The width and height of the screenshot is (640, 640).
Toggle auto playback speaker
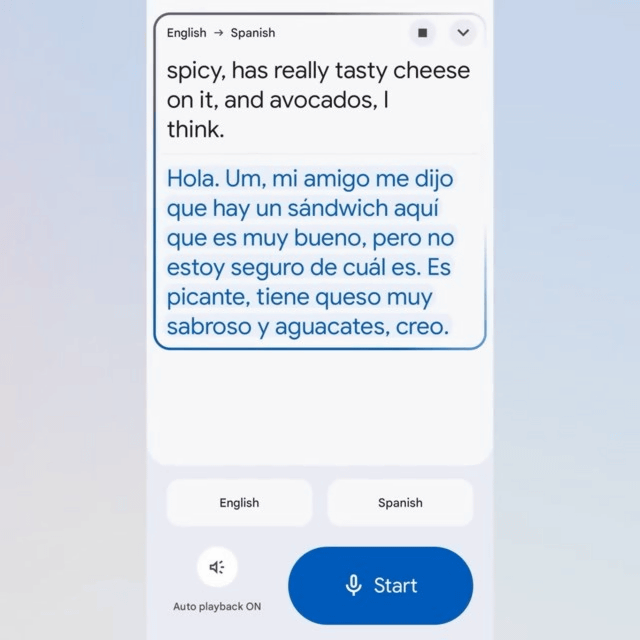pos(217,567)
